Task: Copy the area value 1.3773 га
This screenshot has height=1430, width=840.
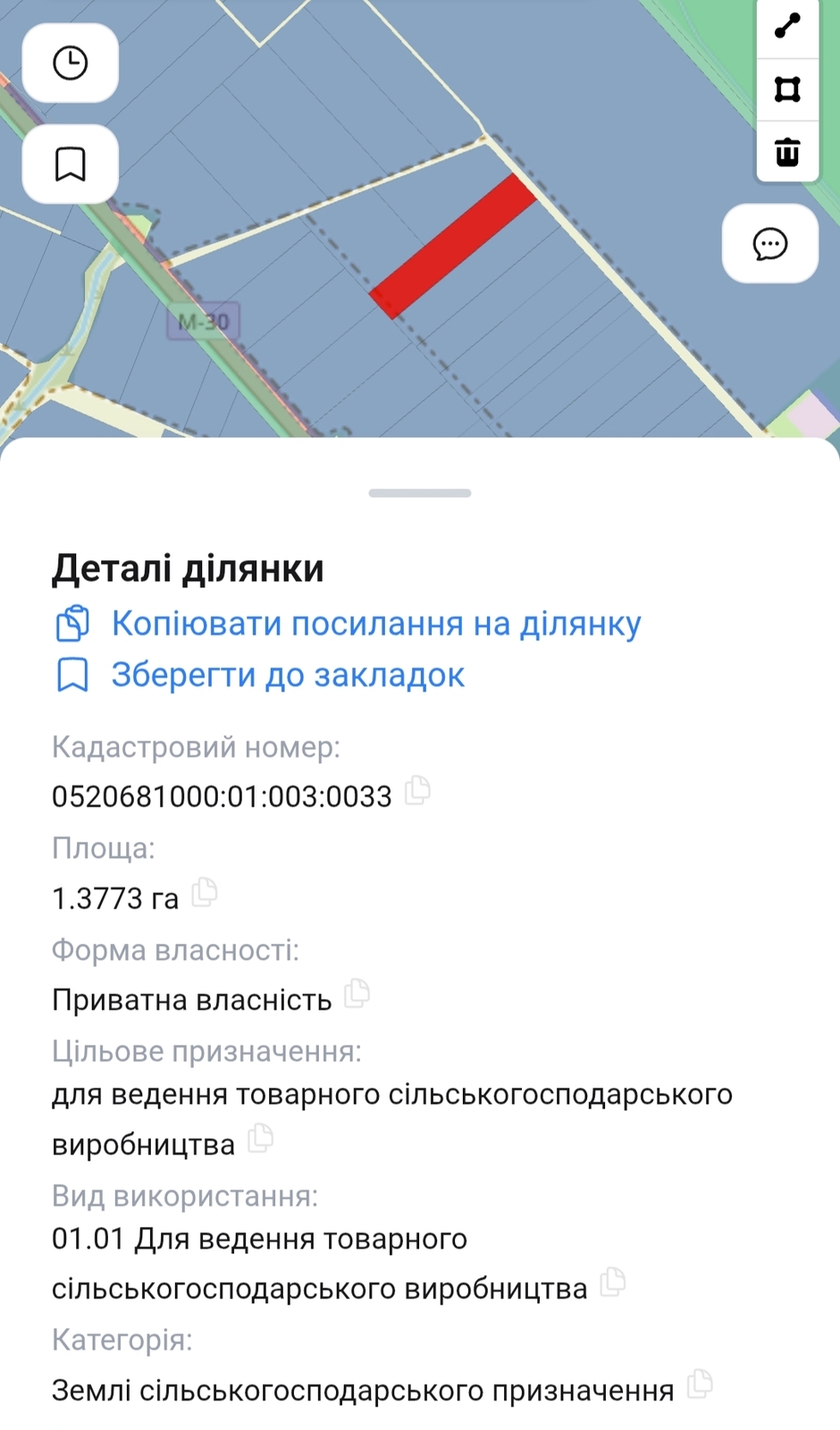Action: 205,892
